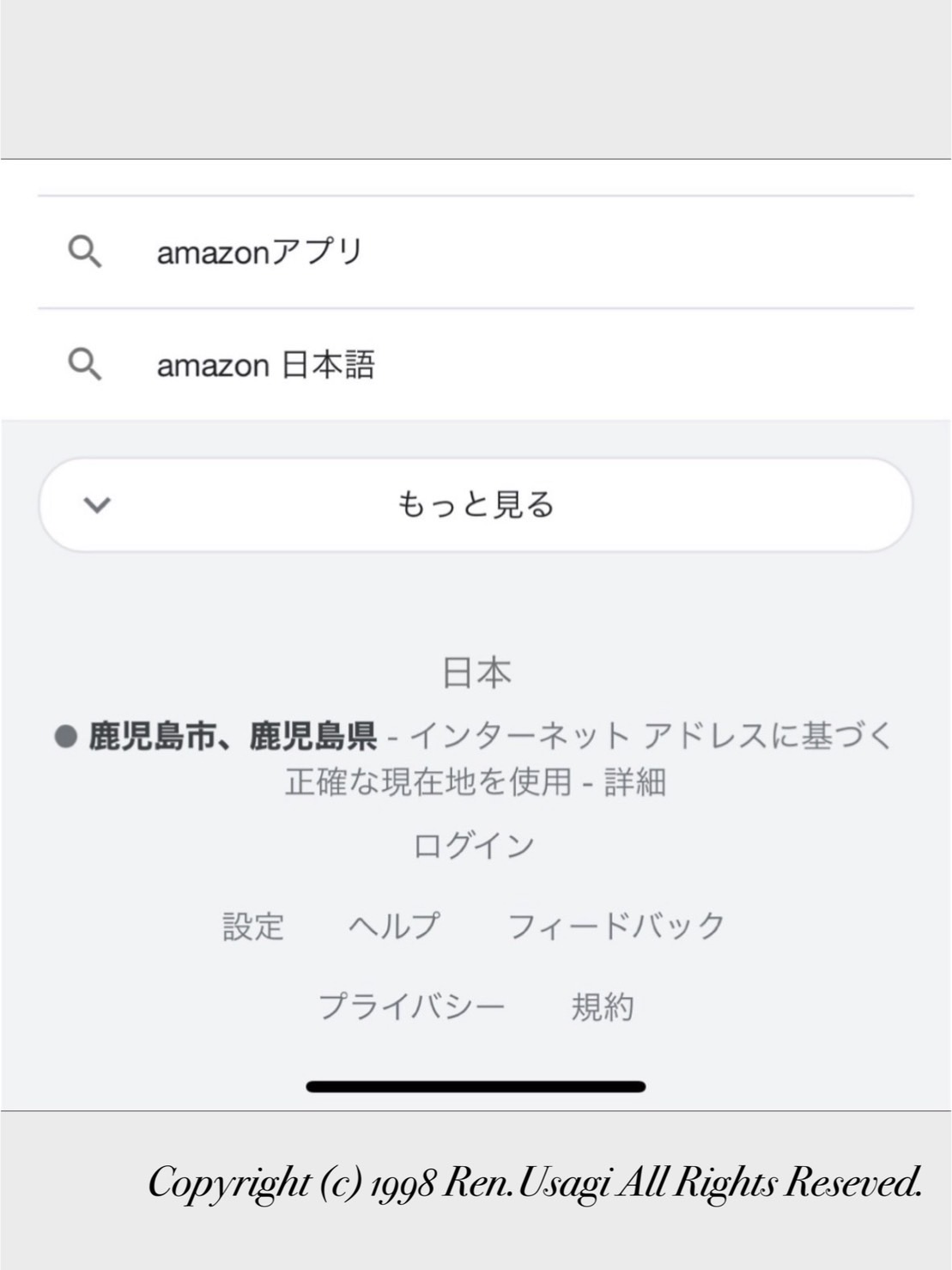Expand results with もっと見る

click(x=476, y=505)
